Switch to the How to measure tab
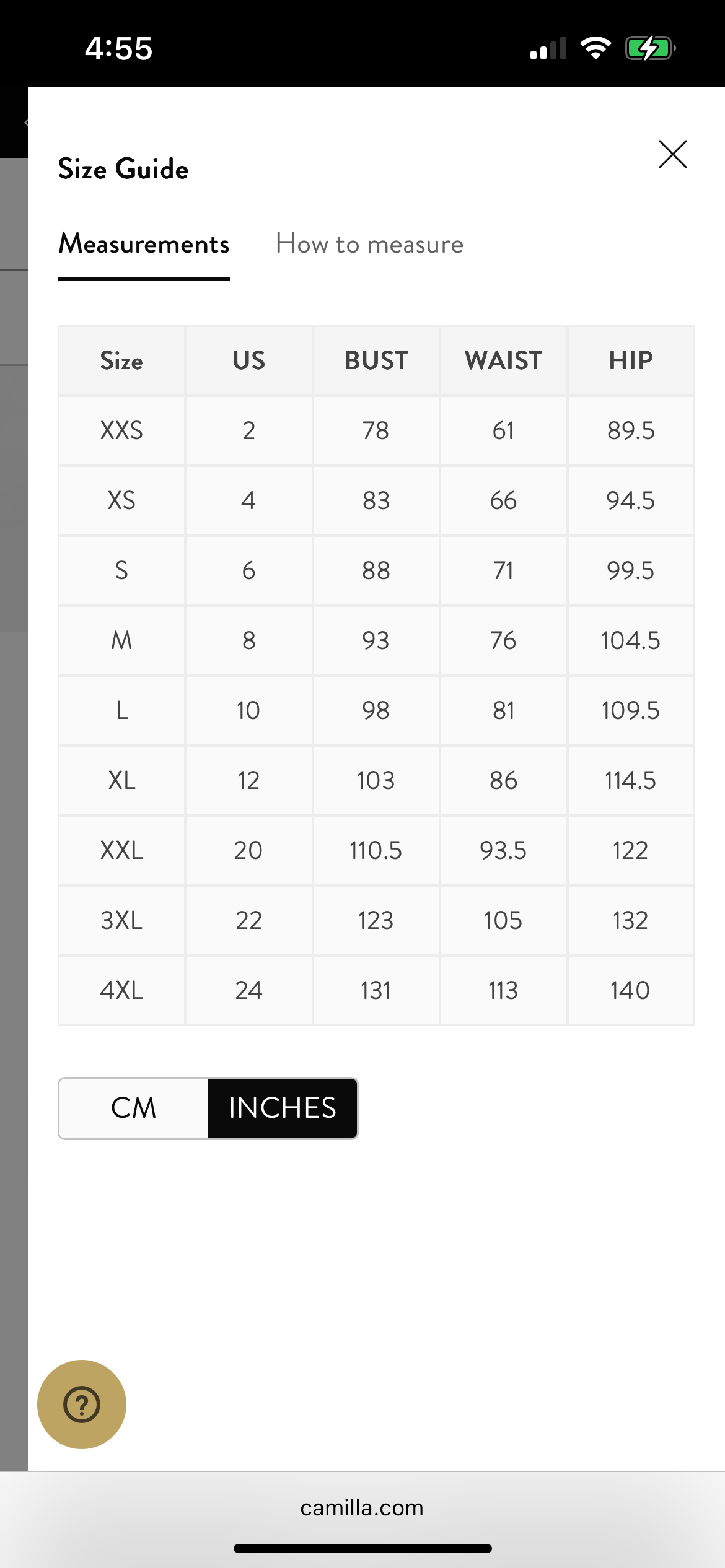725x1568 pixels. 369,244
